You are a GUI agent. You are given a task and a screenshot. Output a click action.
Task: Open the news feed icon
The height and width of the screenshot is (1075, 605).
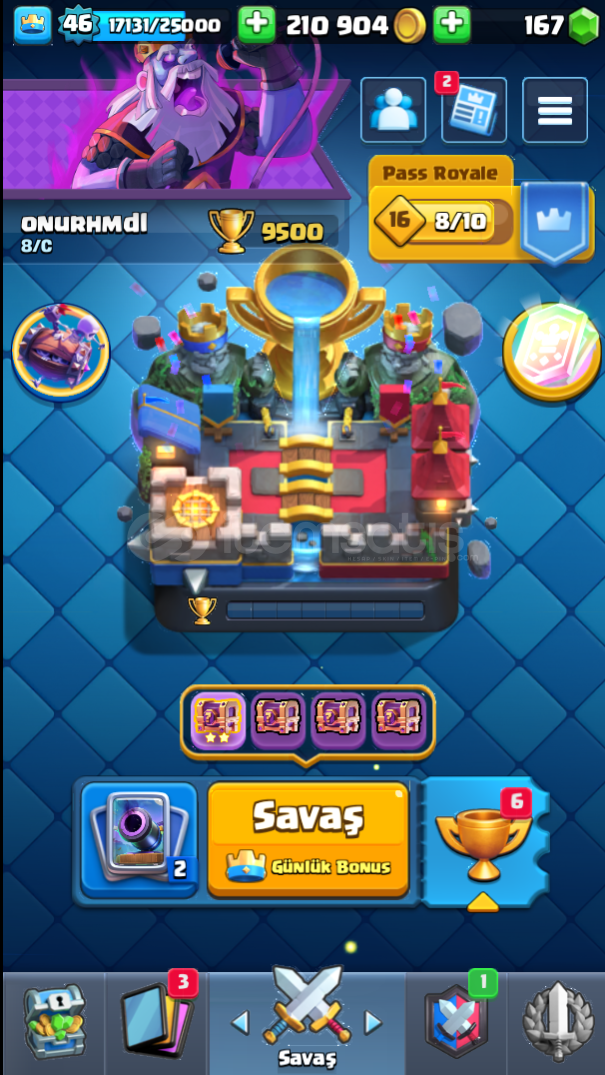[x=473, y=111]
